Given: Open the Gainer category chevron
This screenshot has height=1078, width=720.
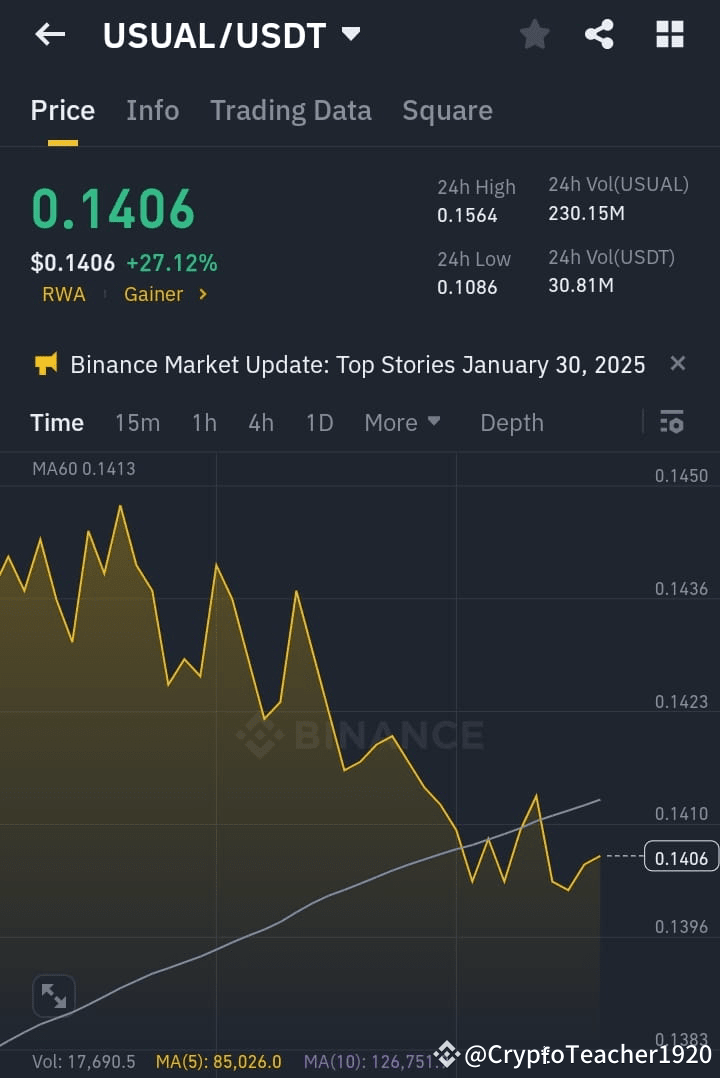Looking at the screenshot, I should pos(202,294).
